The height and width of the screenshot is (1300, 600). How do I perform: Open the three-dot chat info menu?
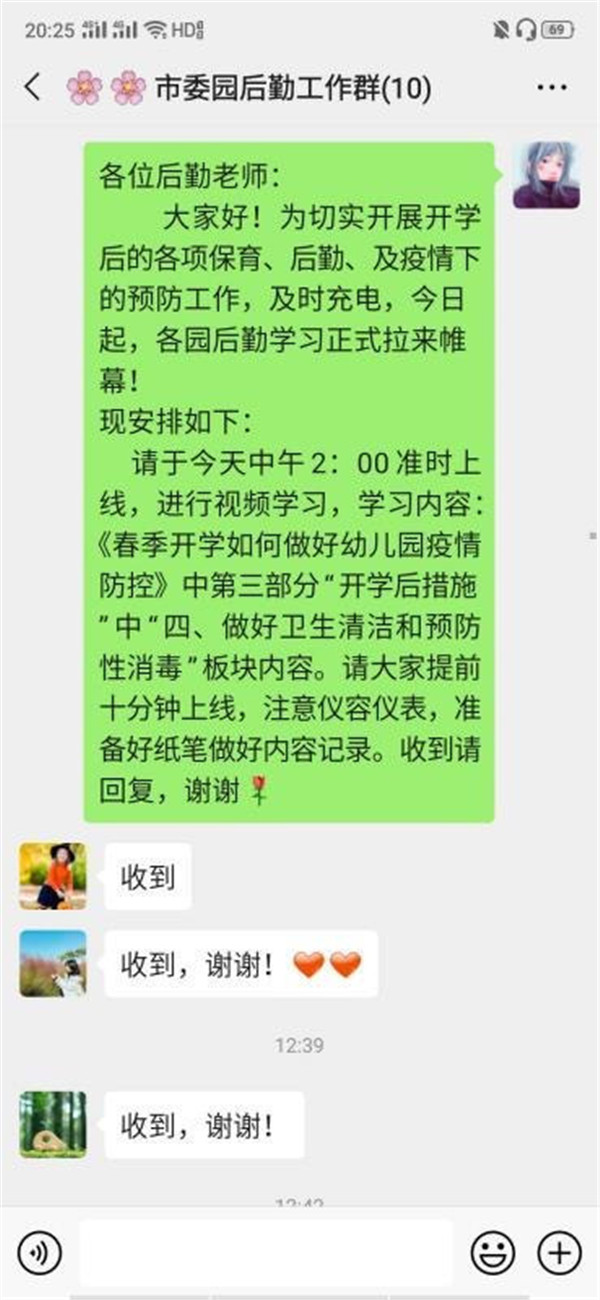tap(551, 88)
